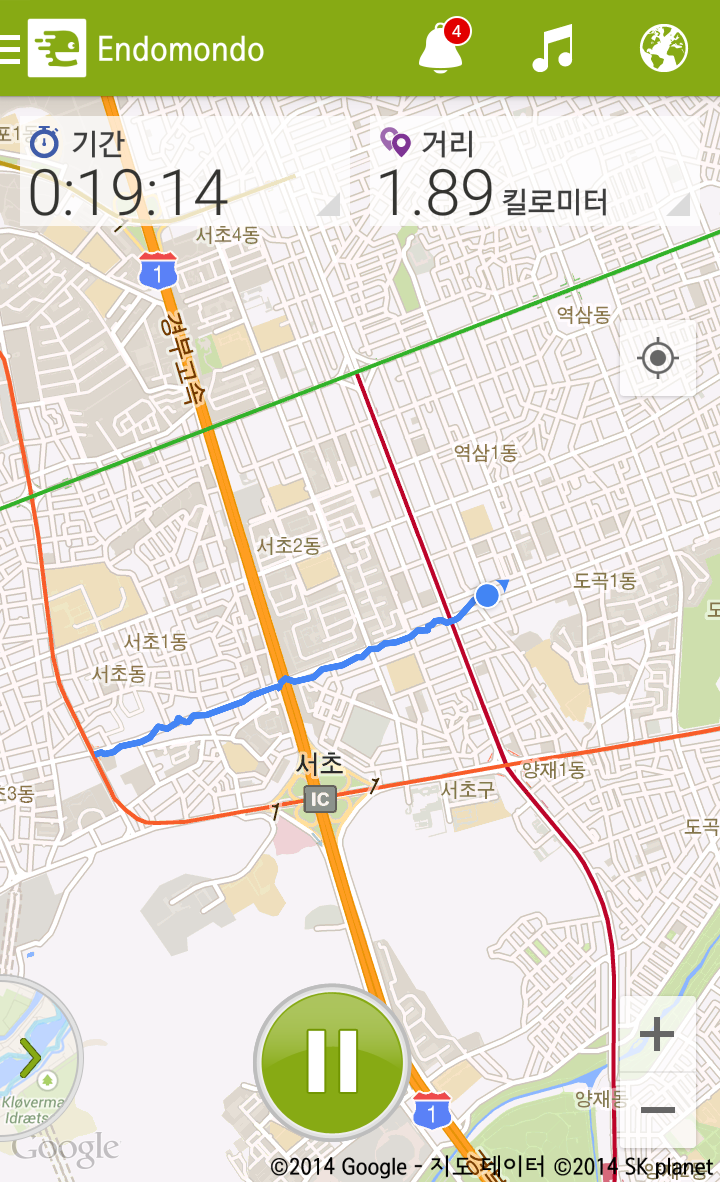
Task: Open the notifications bell
Action: pyautogui.click(x=441, y=48)
